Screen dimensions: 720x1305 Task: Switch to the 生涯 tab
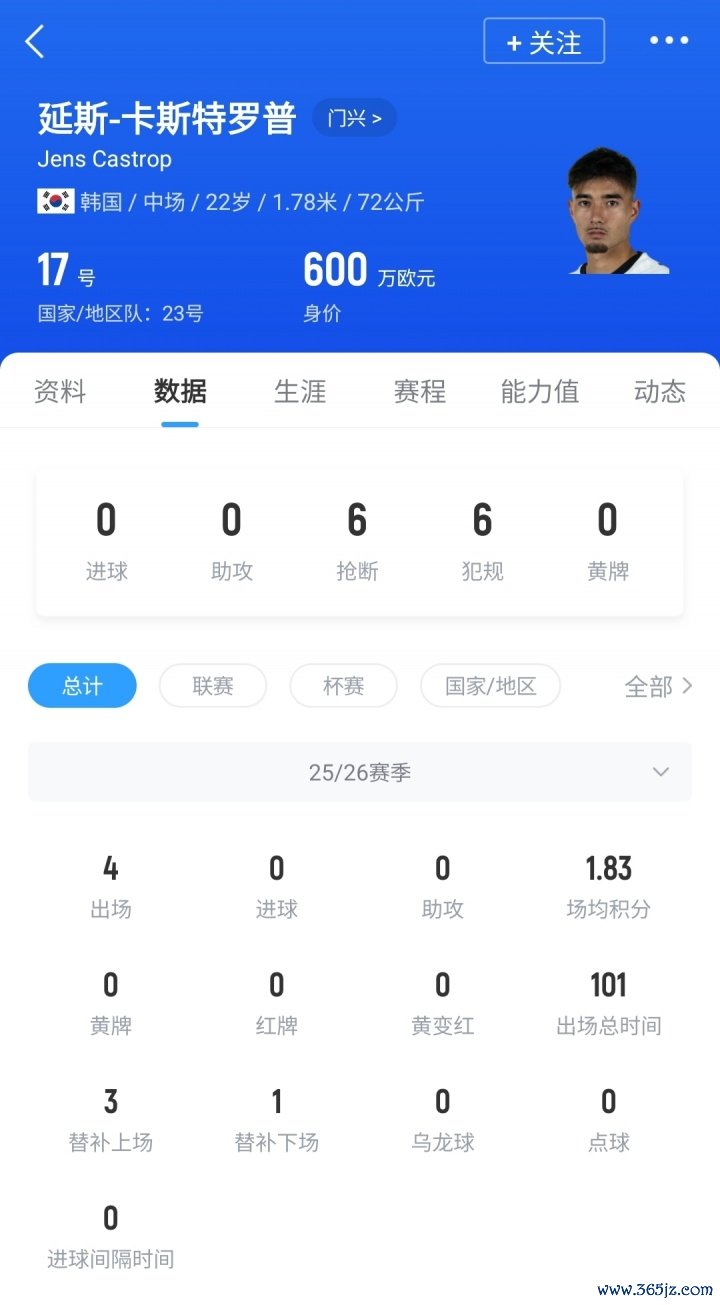tap(300, 391)
